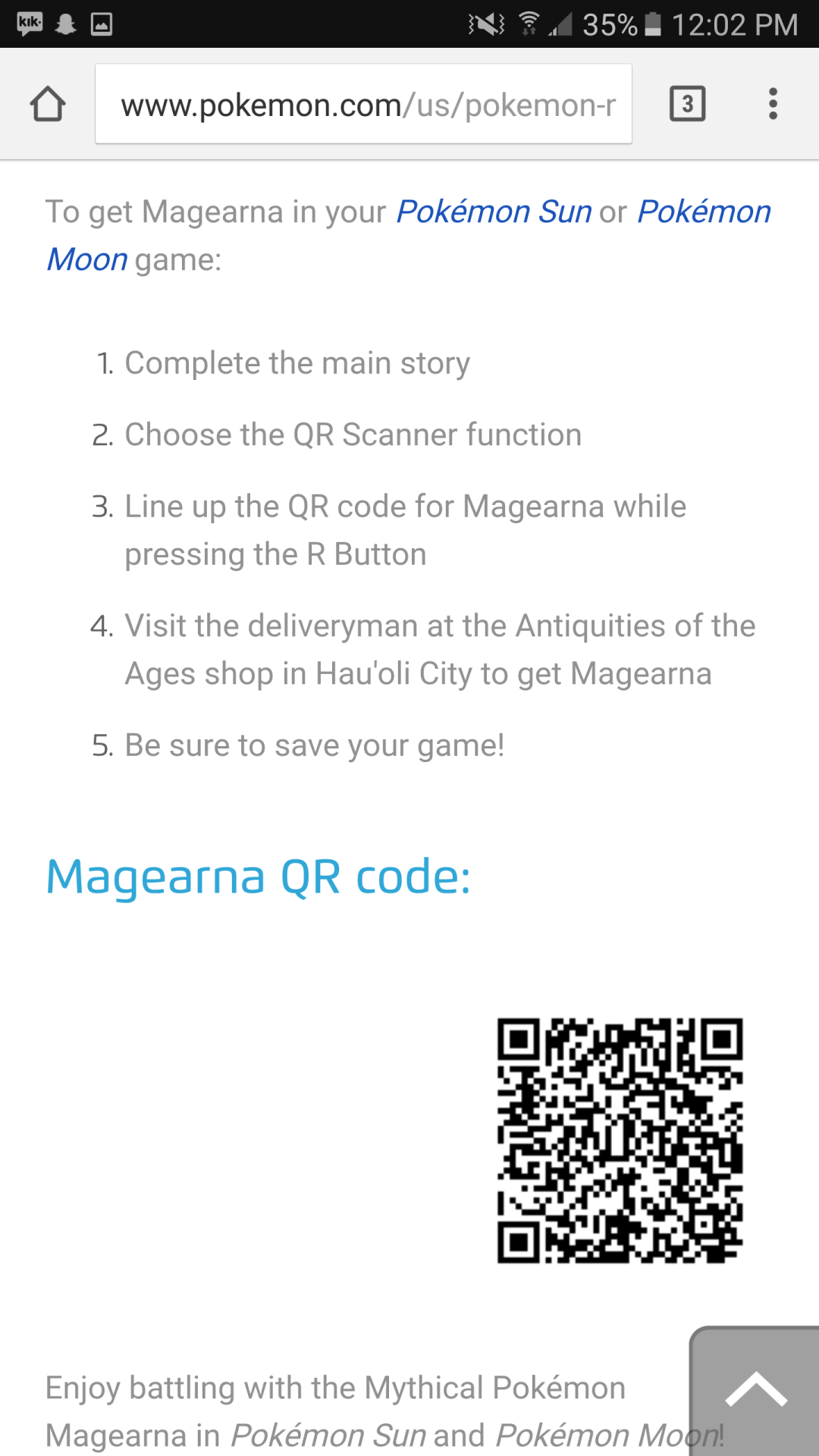The height and width of the screenshot is (1456, 819).
Task: Follow the Pokémon Sun link
Action: pyautogui.click(x=494, y=212)
